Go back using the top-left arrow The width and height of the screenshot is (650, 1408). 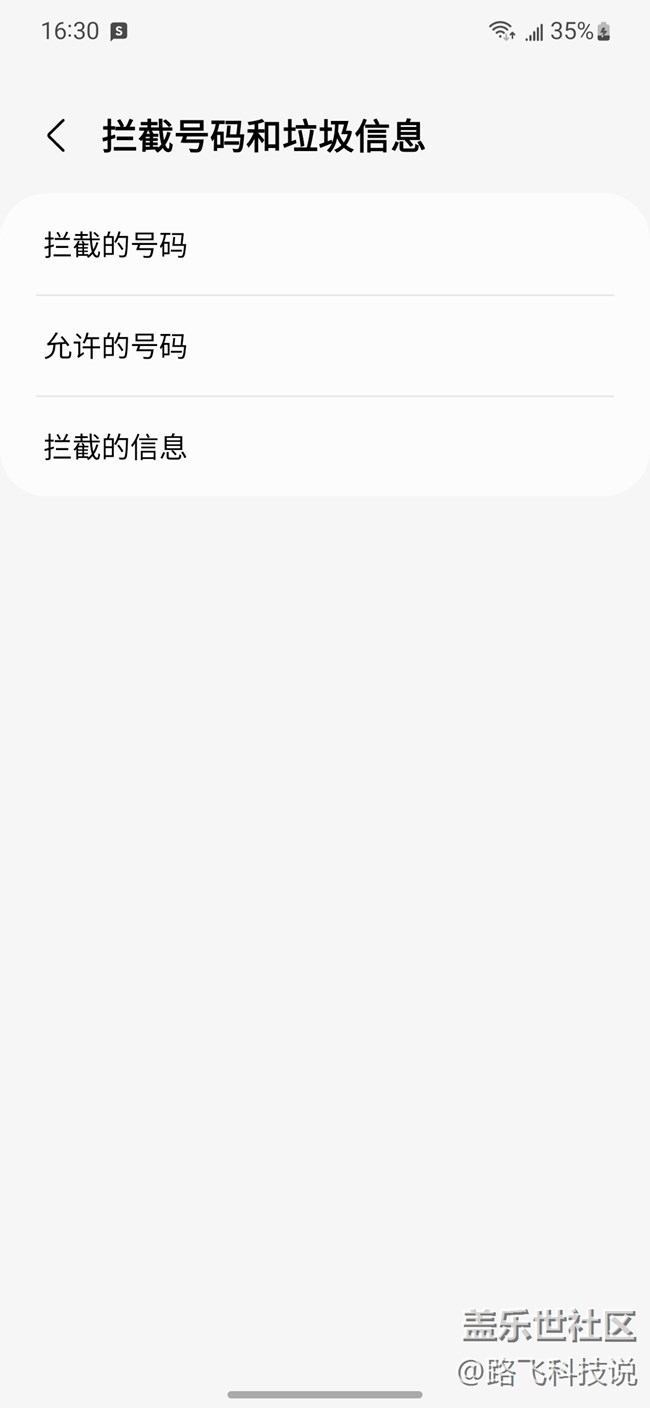click(x=57, y=135)
